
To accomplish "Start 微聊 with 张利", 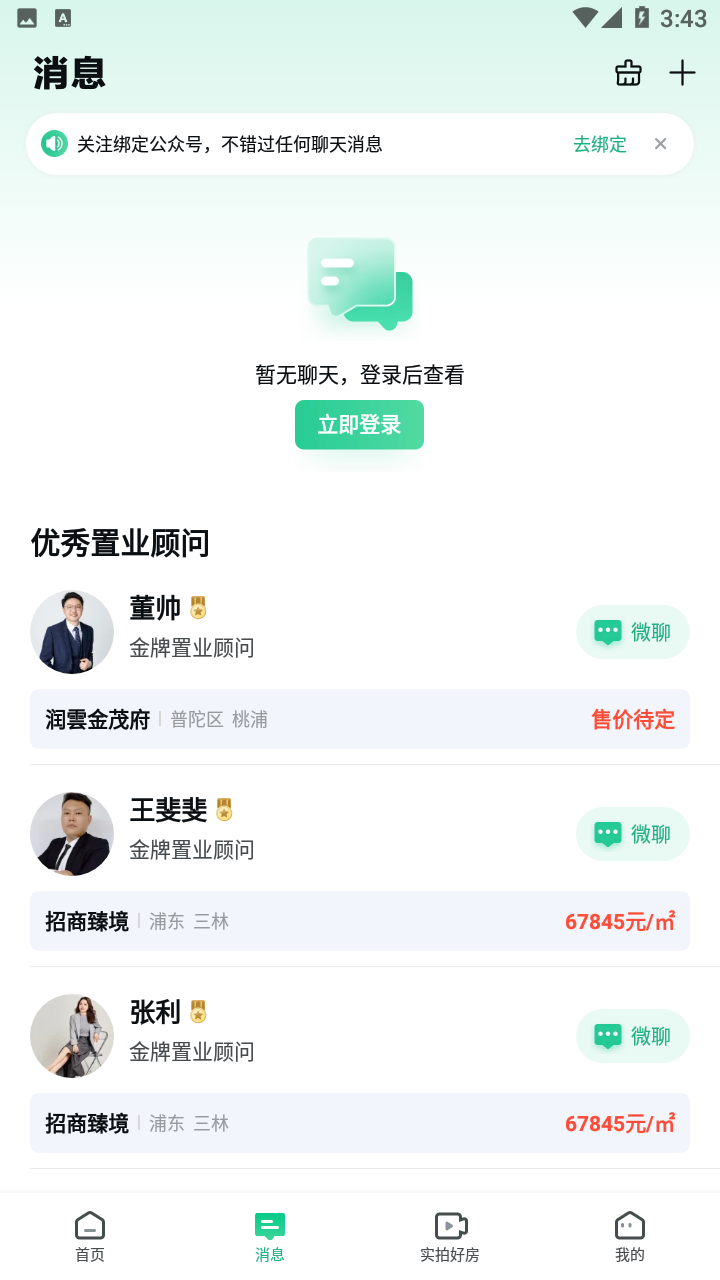I will pos(632,1036).
